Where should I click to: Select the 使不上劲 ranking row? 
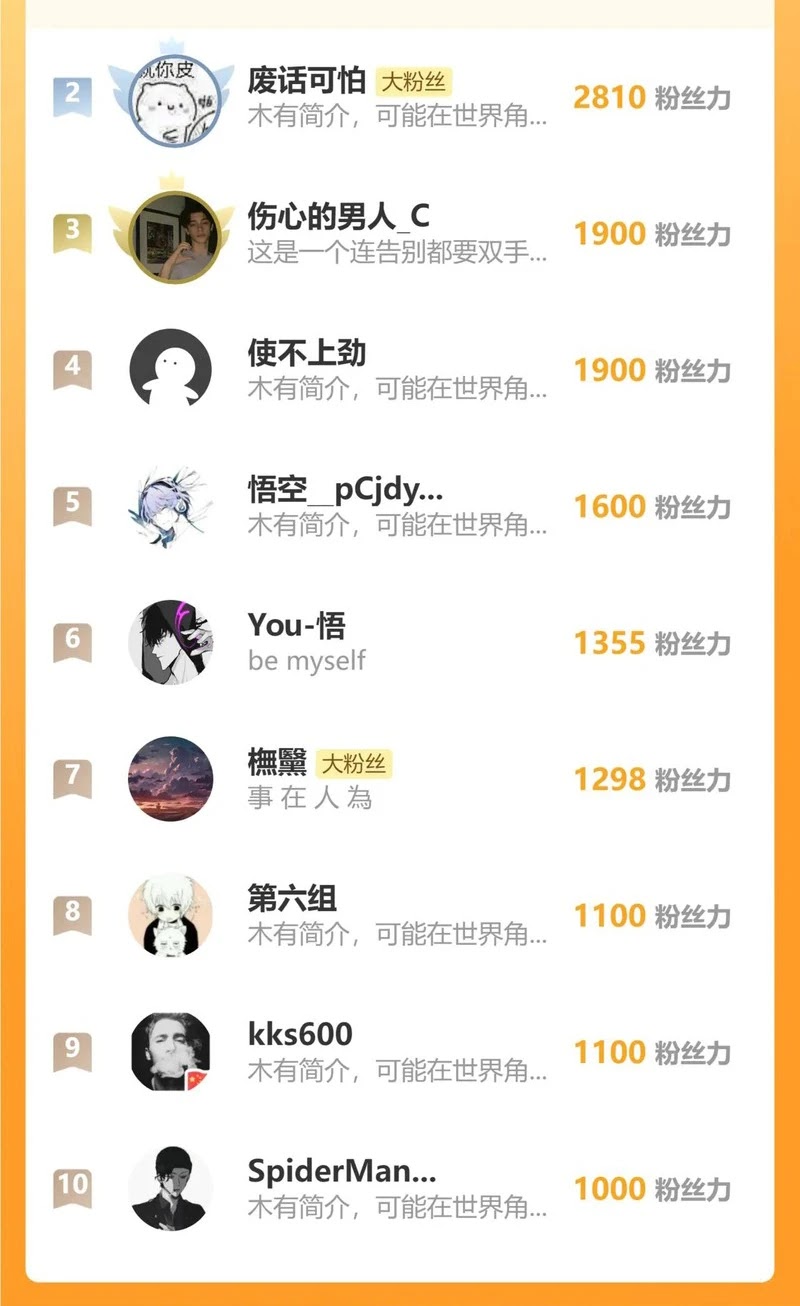400,369
